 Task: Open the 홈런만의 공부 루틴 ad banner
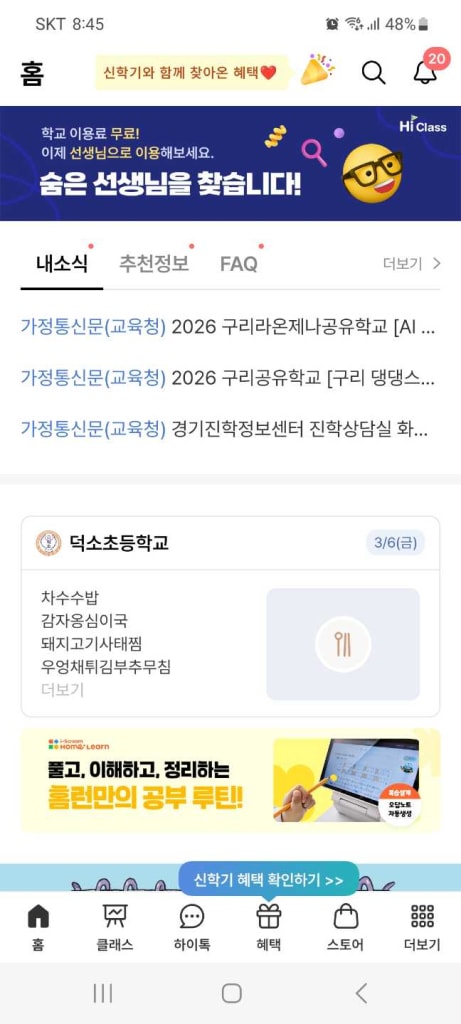click(230, 780)
